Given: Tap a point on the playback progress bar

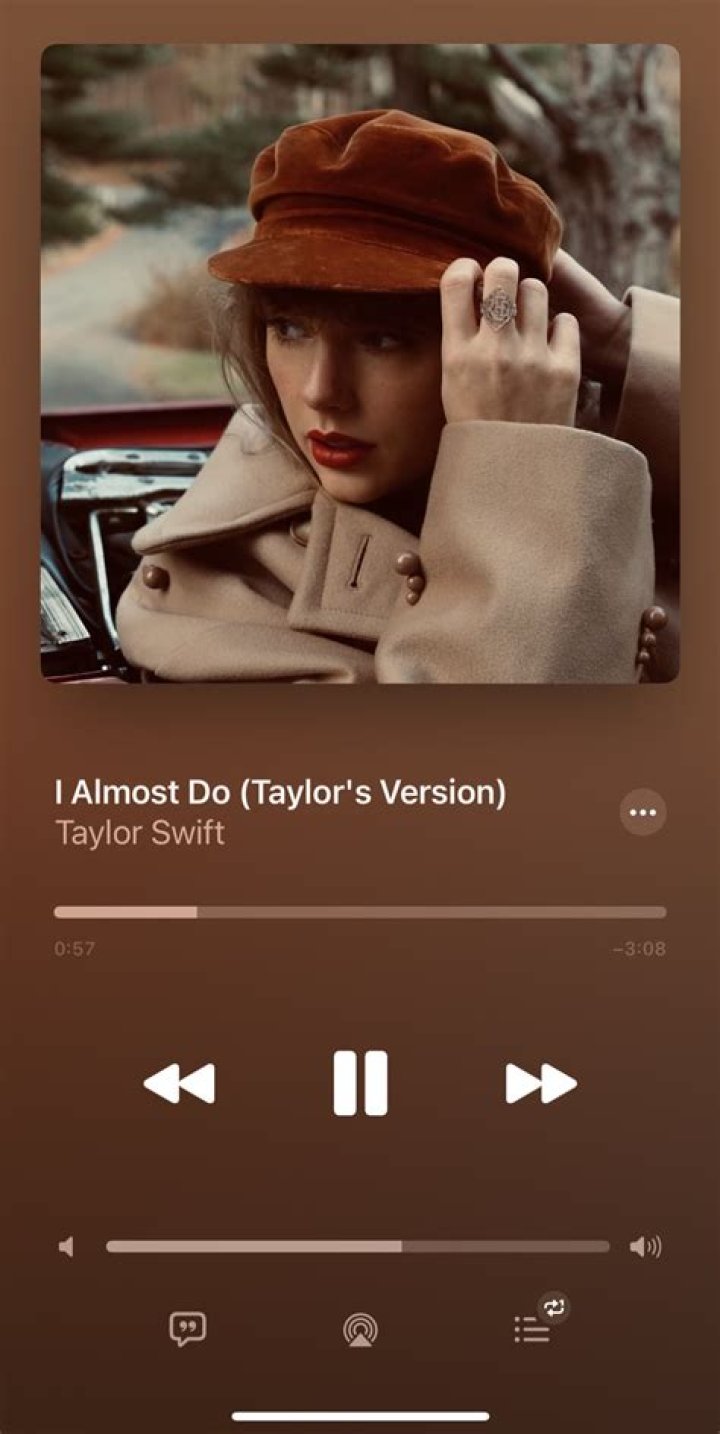Looking at the screenshot, I should pyautogui.click(x=360, y=912).
